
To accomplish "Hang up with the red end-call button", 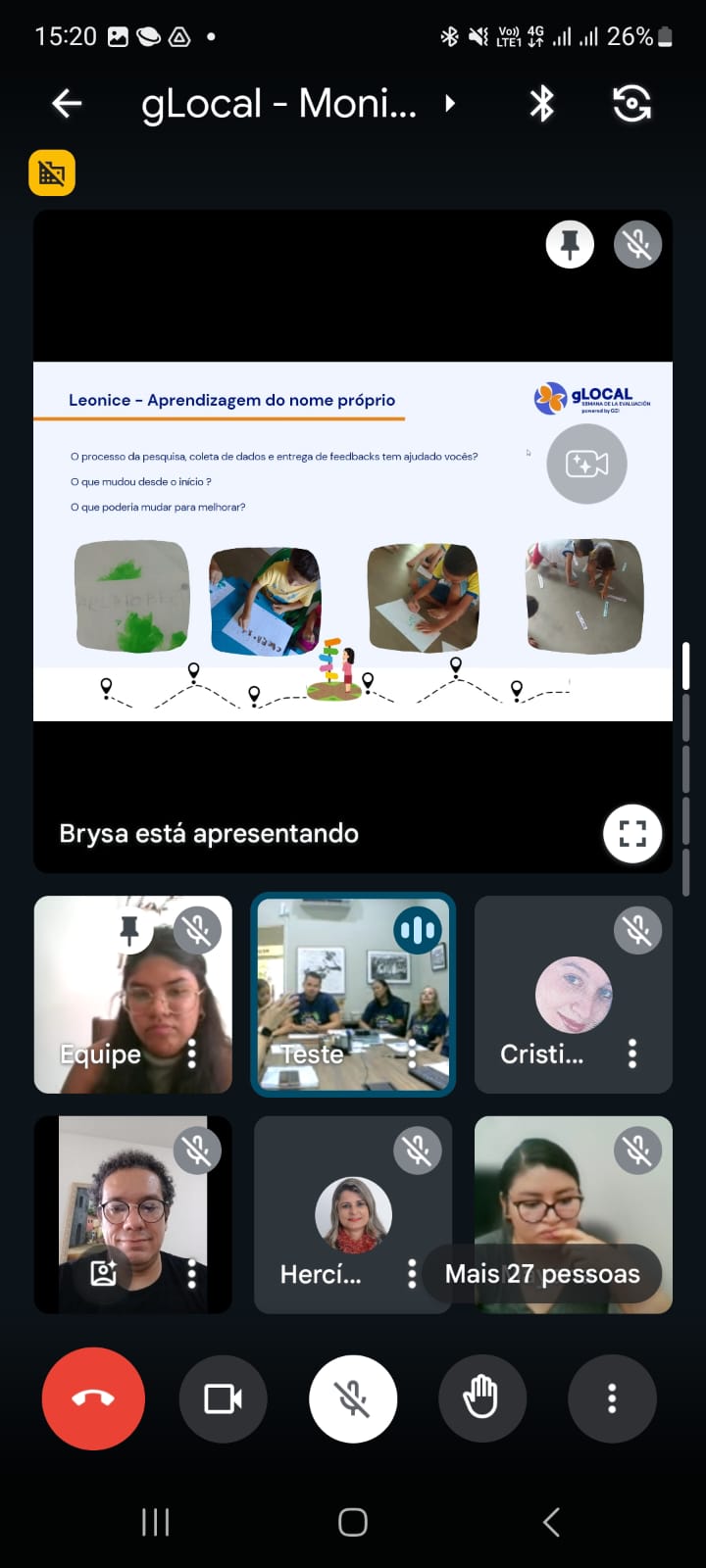I will point(93,1398).
